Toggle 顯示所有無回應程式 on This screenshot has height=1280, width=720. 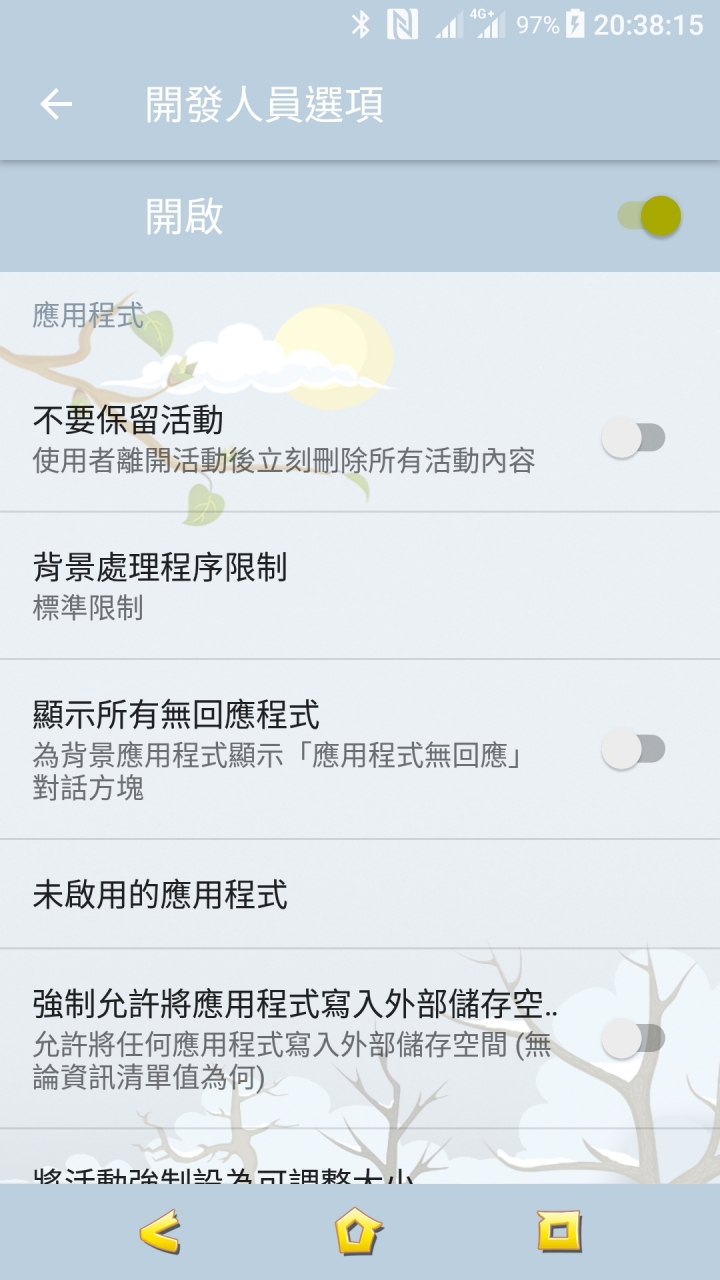coord(633,750)
